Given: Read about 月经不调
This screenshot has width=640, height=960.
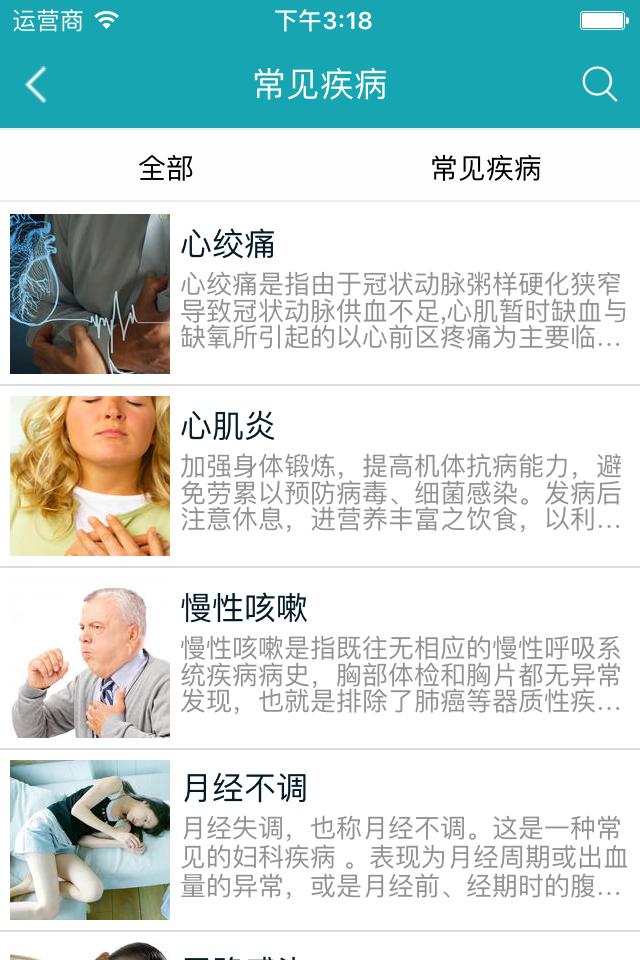Looking at the screenshot, I should [320, 840].
